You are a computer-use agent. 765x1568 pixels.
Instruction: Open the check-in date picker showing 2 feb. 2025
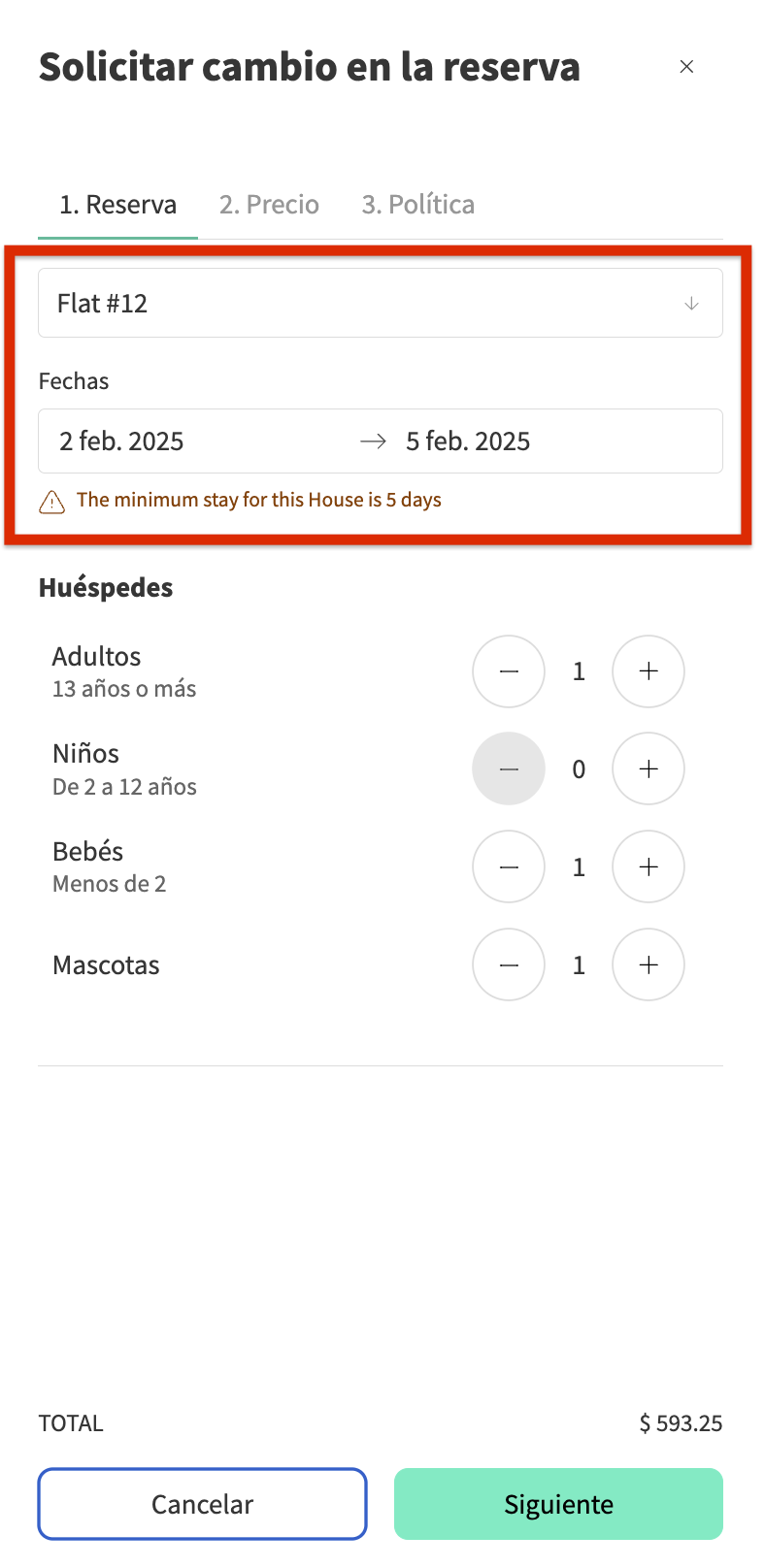(121, 441)
